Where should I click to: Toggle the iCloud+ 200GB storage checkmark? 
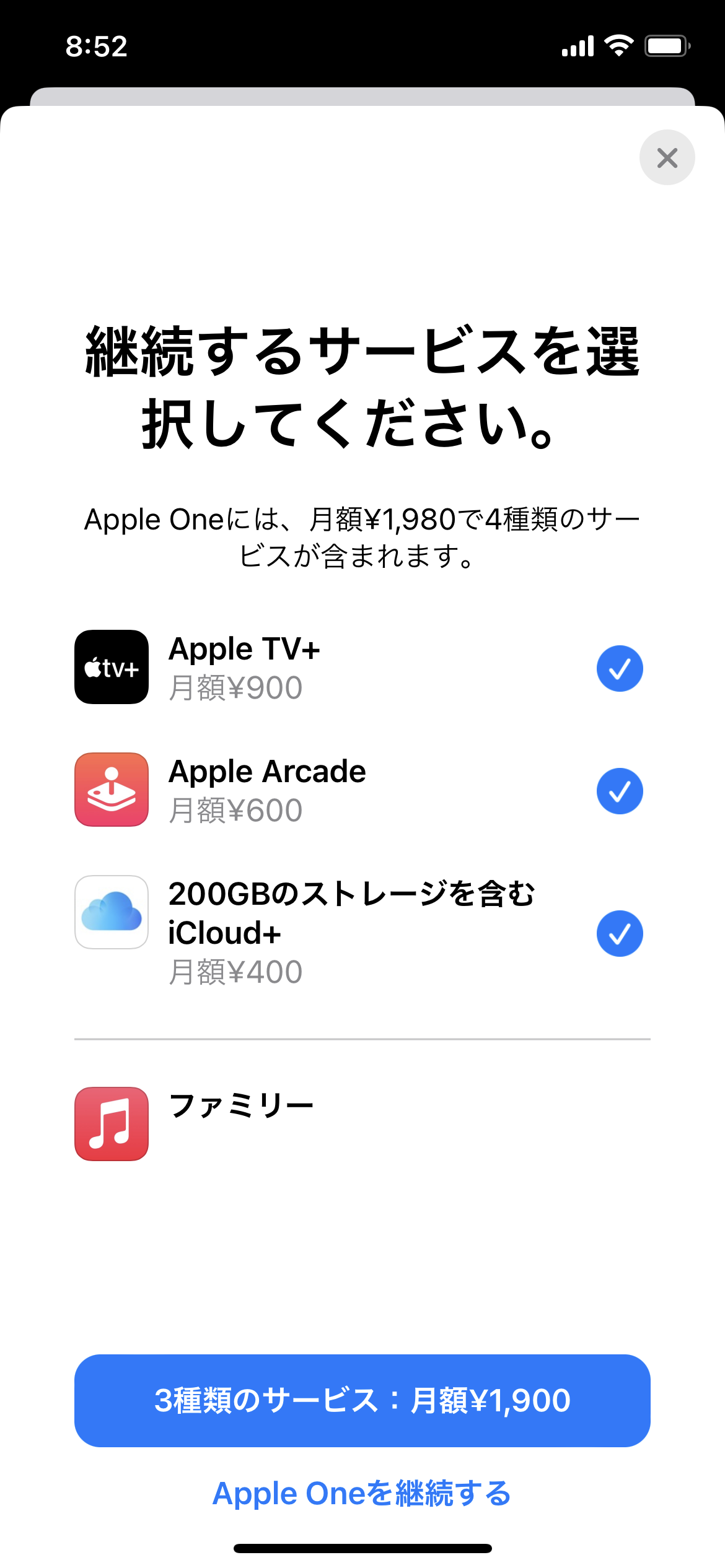coord(620,933)
